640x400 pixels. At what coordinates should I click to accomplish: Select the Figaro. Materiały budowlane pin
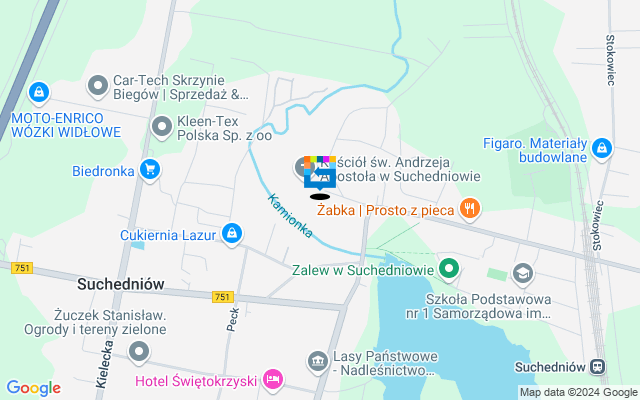pyautogui.click(x=601, y=150)
